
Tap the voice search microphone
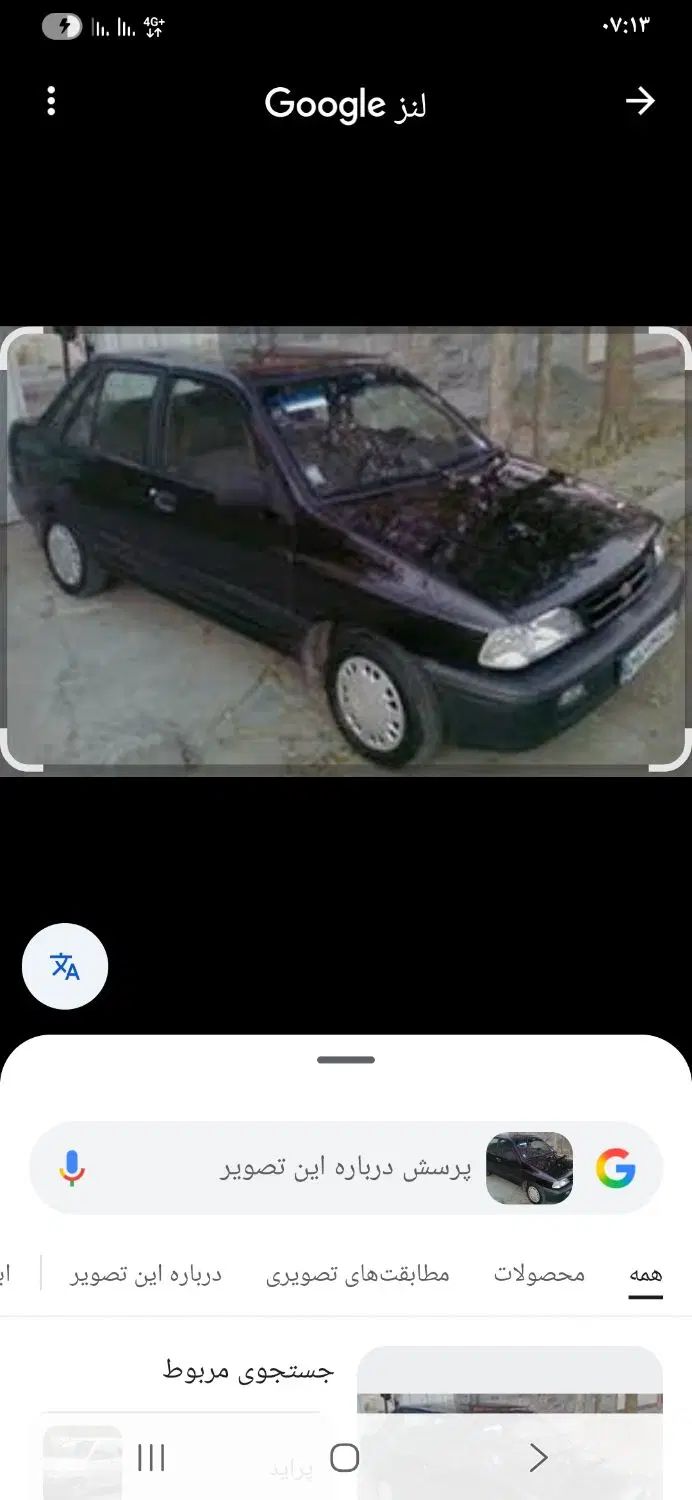tap(71, 1168)
